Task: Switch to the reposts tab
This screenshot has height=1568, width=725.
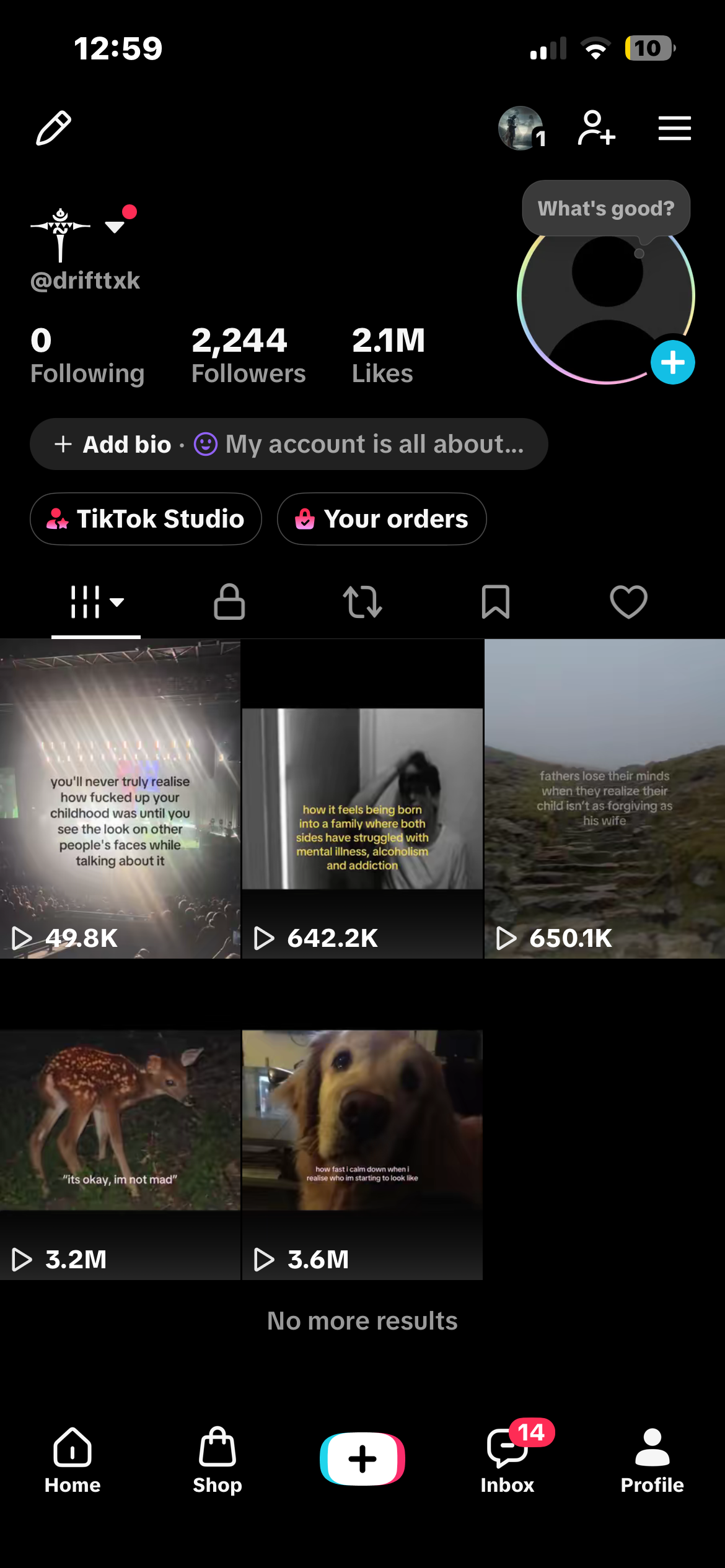Action: (362, 601)
